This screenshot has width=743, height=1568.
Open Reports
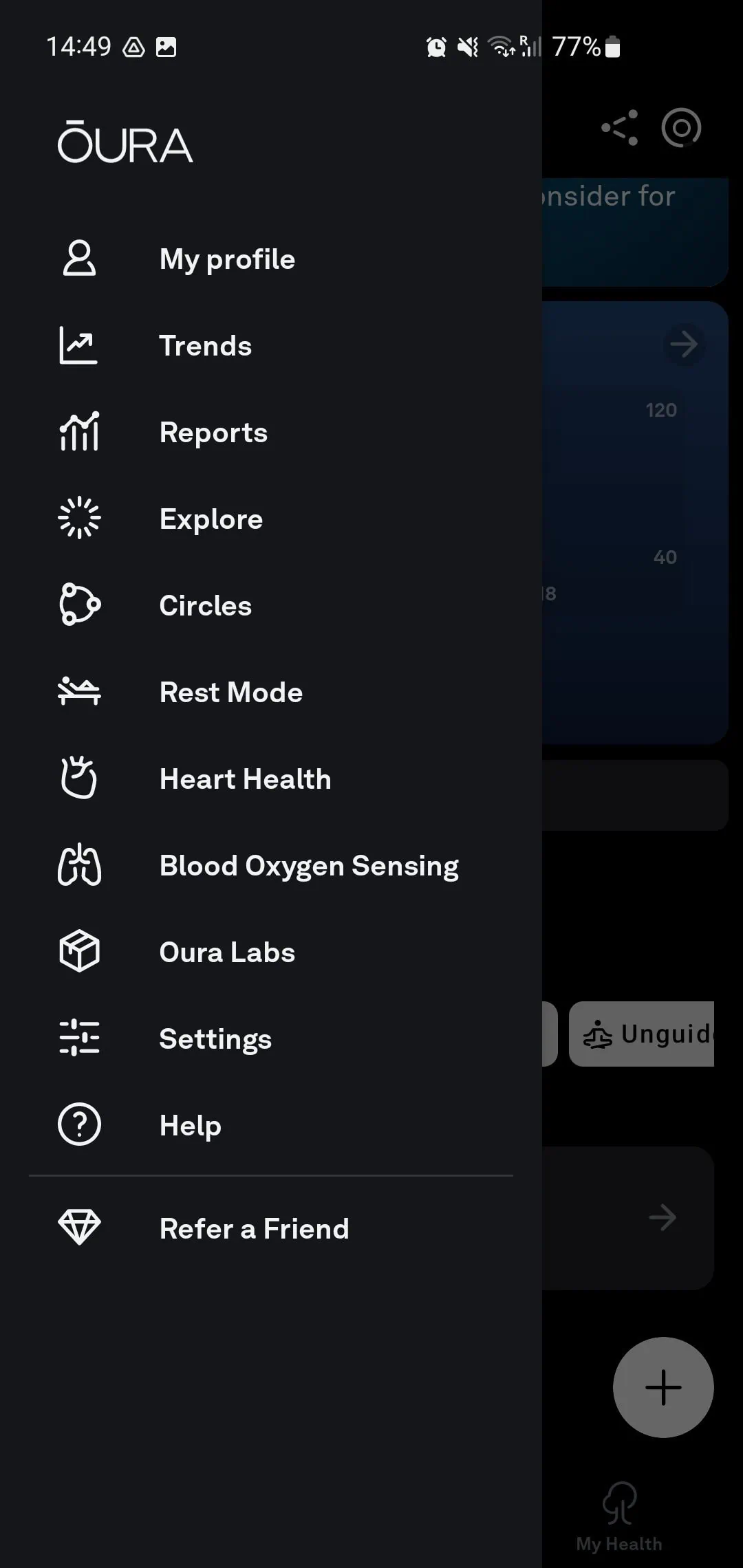(x=213, y=433)
